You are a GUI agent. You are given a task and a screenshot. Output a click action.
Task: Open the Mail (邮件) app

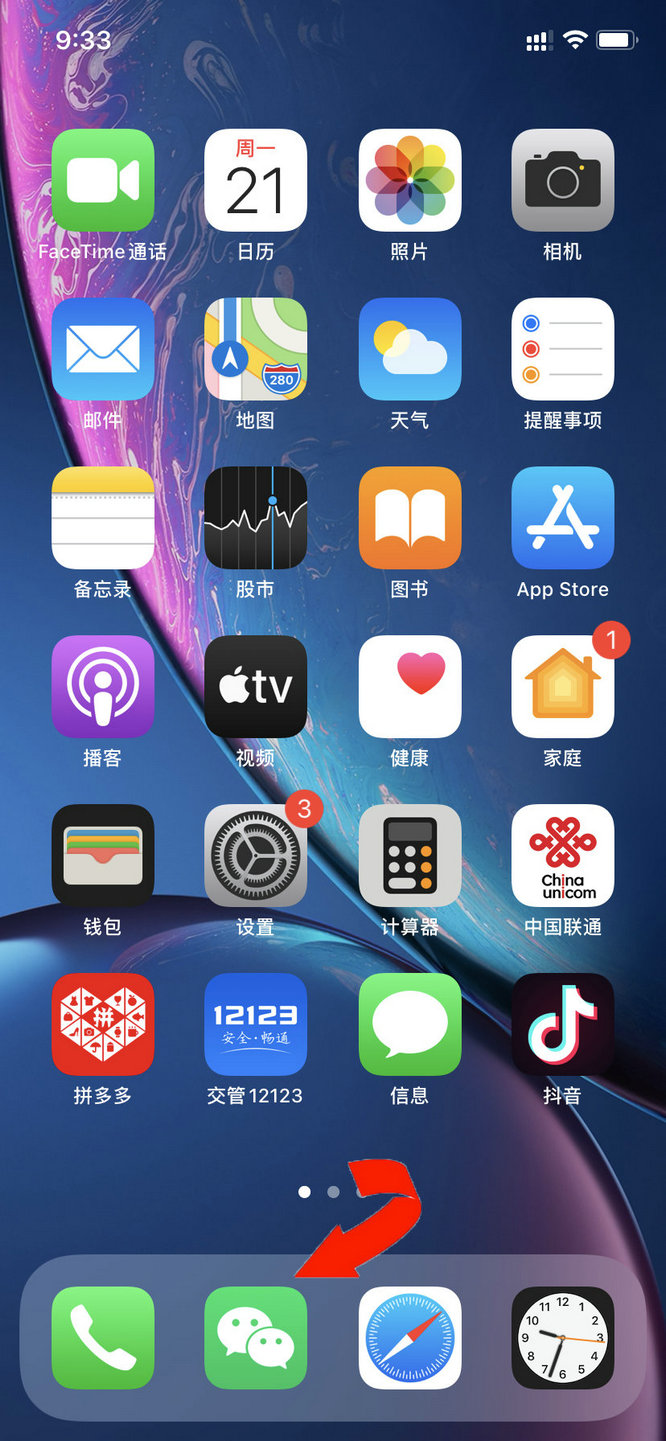pyautogui.click(x=102, y=349)
